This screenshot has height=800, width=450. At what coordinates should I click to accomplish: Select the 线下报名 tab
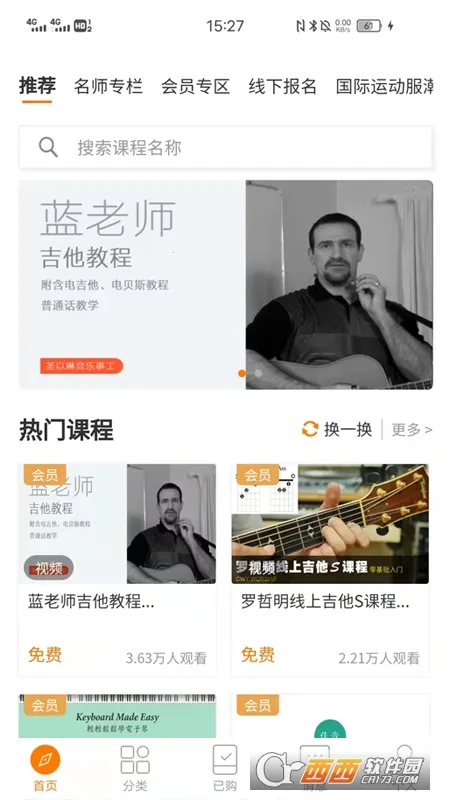(x=283, y=86)
